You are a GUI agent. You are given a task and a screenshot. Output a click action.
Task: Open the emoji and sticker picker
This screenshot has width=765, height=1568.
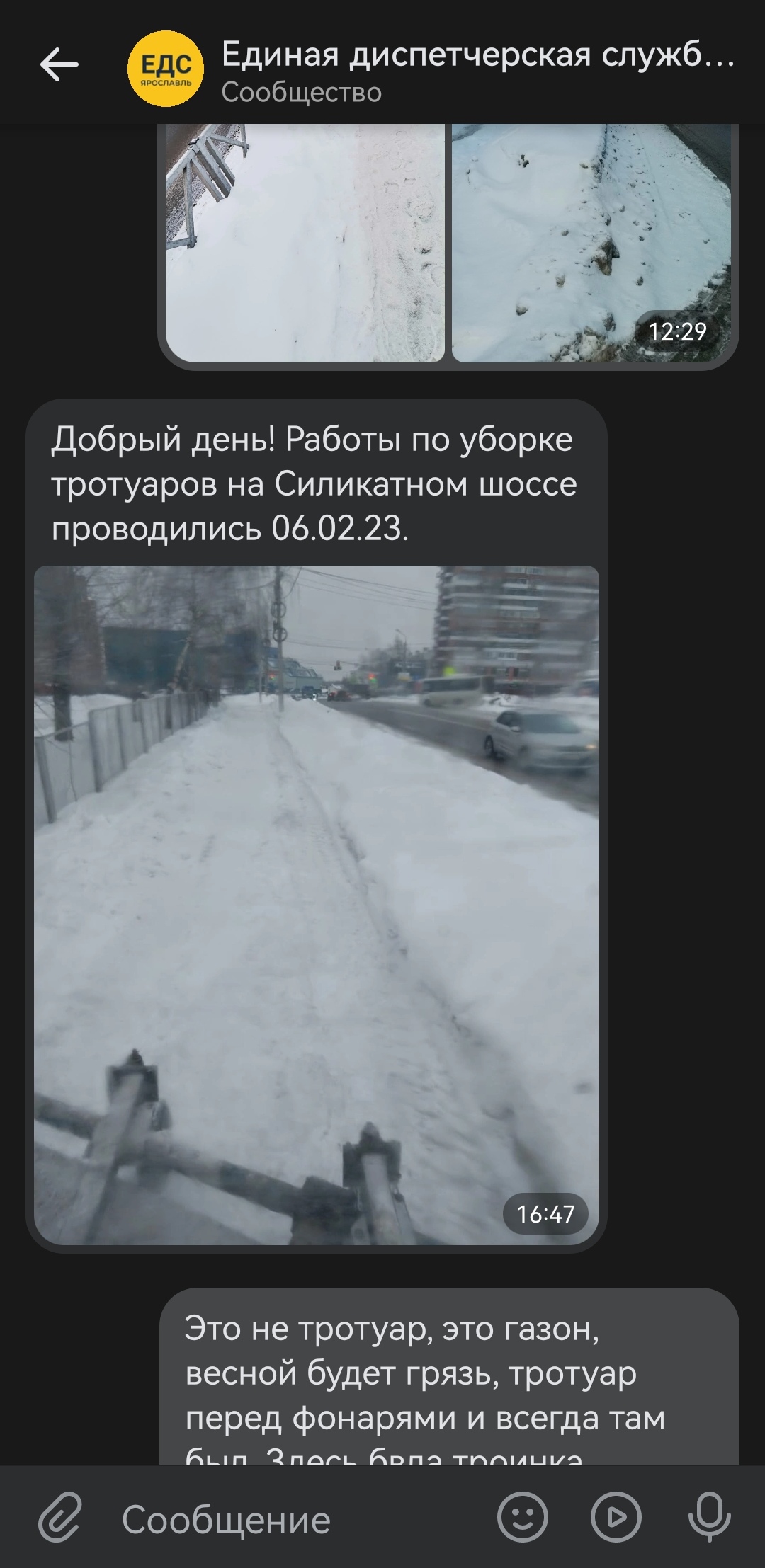[523, 1518]
